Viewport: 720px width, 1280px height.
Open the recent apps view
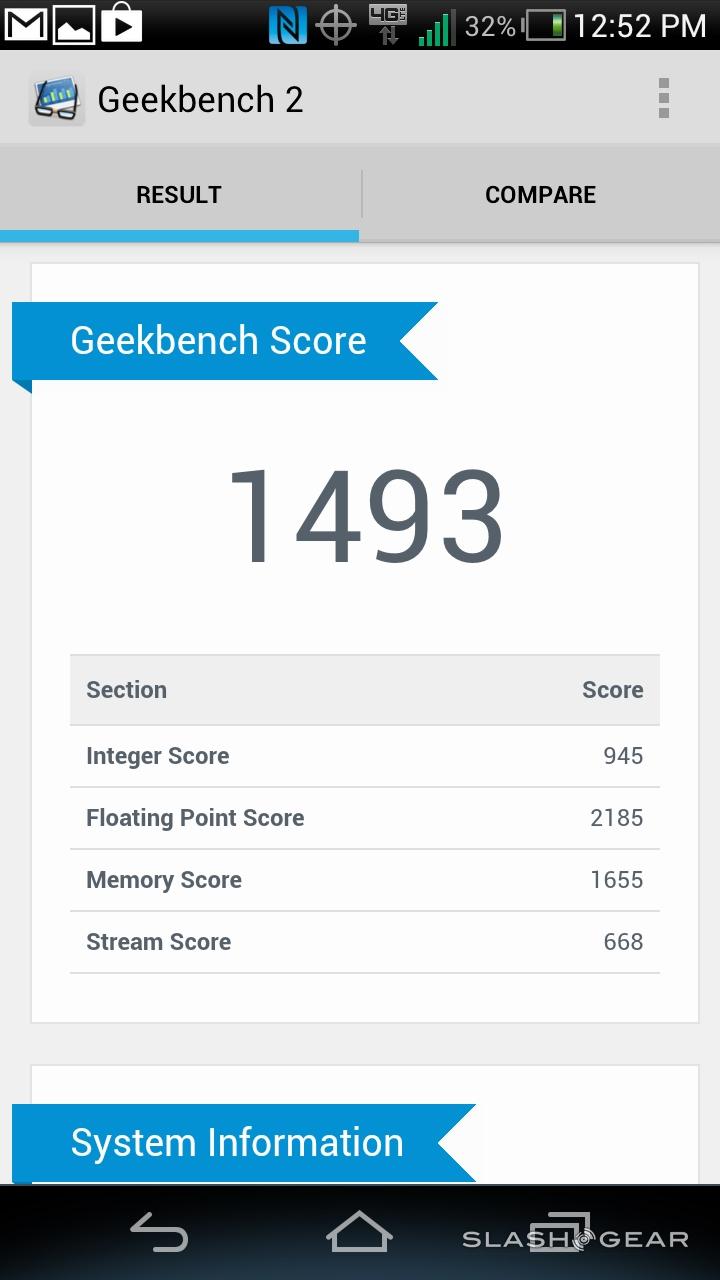pyautogui.click(x=560, y=1234)
